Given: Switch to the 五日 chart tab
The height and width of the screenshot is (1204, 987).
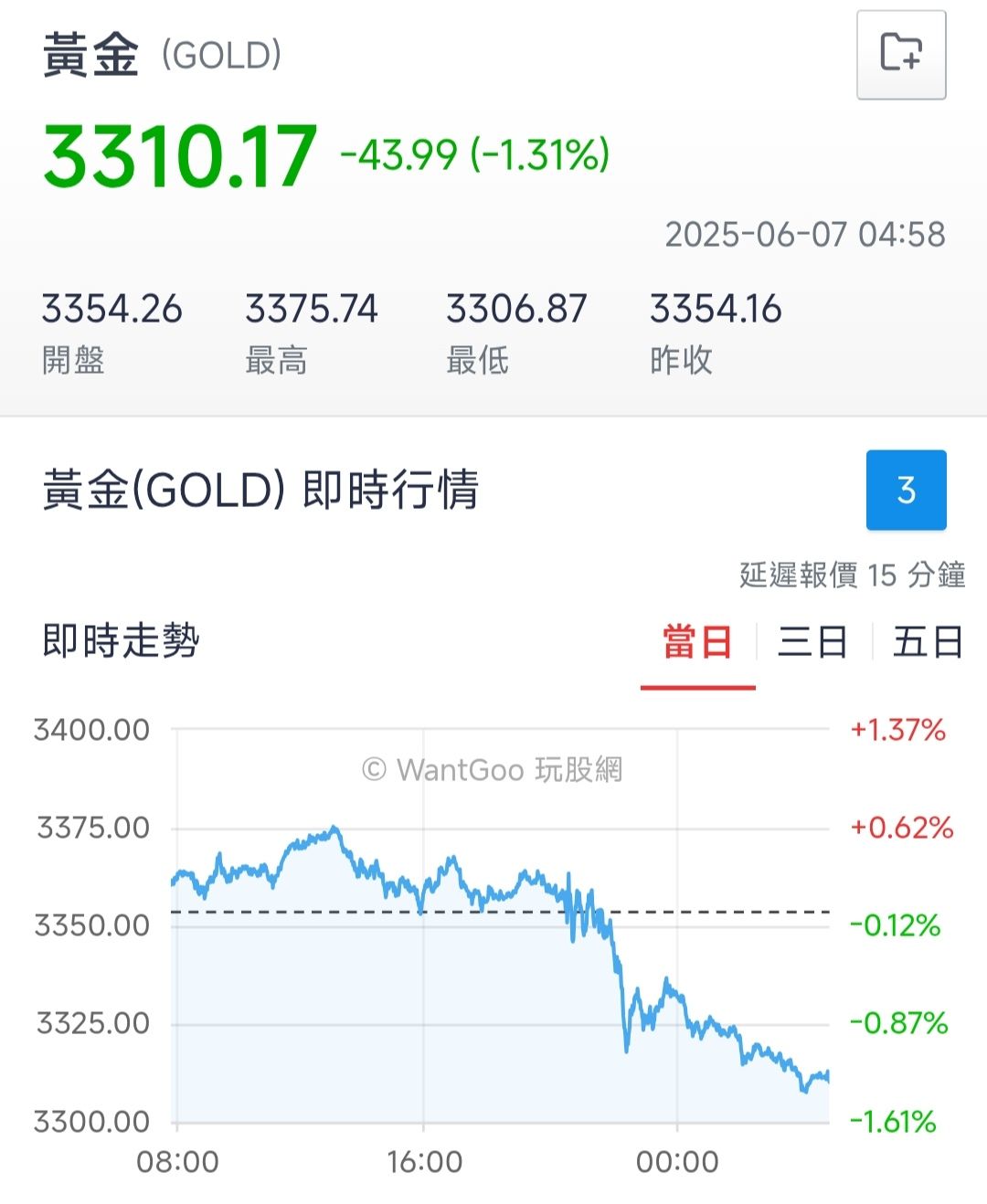Looking at the screenshot, I should click(929, 642).
